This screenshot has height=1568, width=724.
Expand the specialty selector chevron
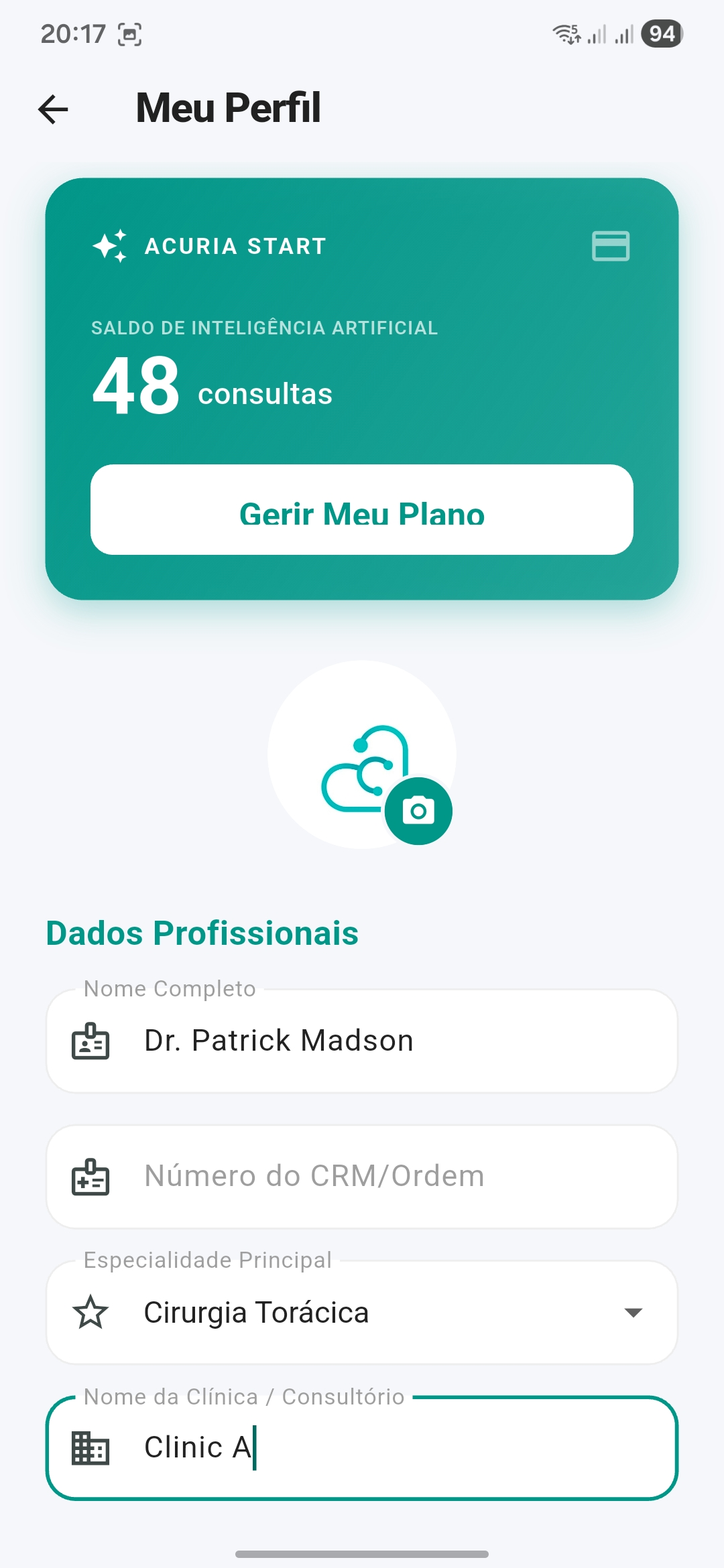point(633,1312)
